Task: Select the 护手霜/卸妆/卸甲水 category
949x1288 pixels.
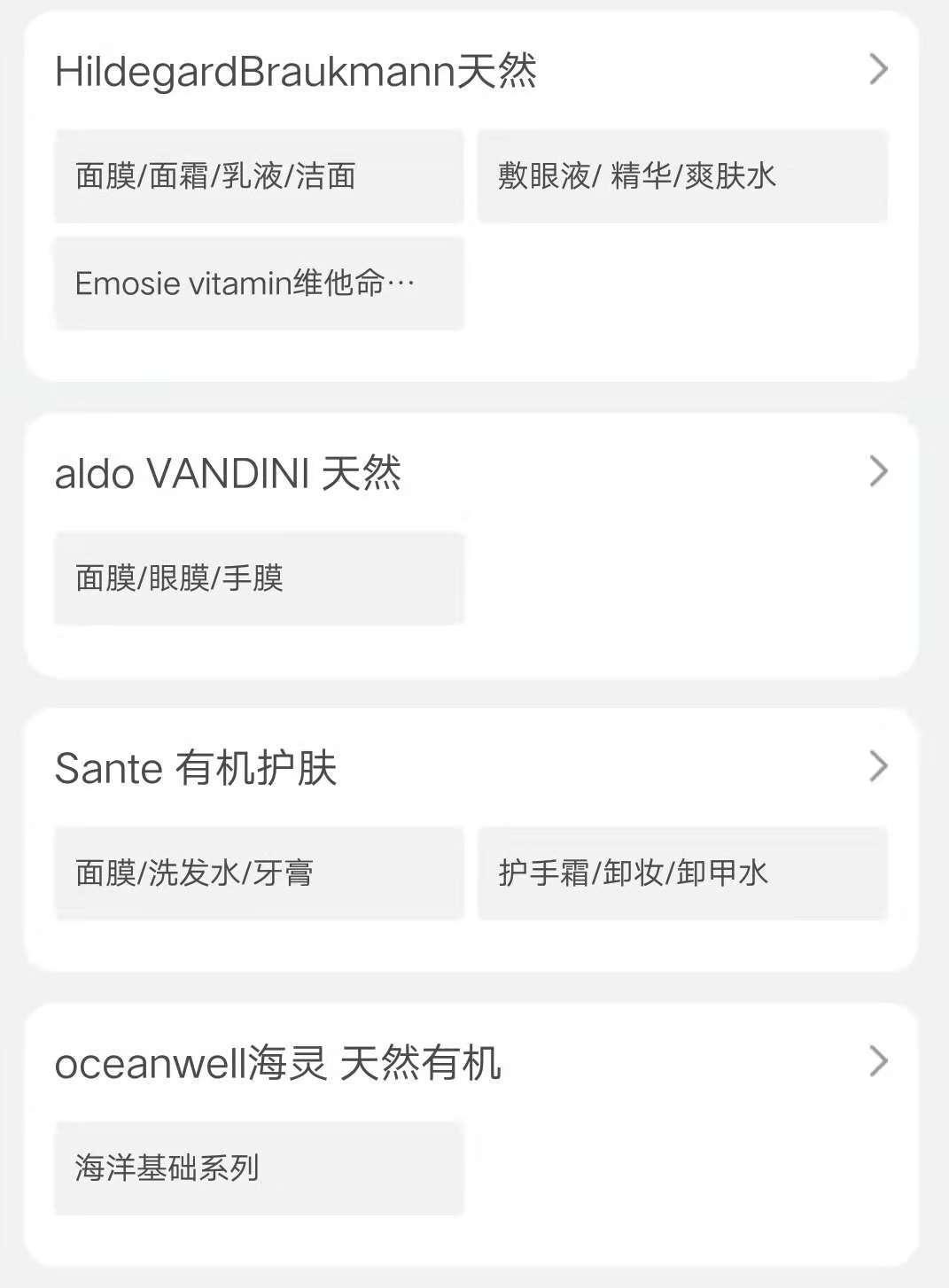Action: pyautogui.click(x=682, y=873)
